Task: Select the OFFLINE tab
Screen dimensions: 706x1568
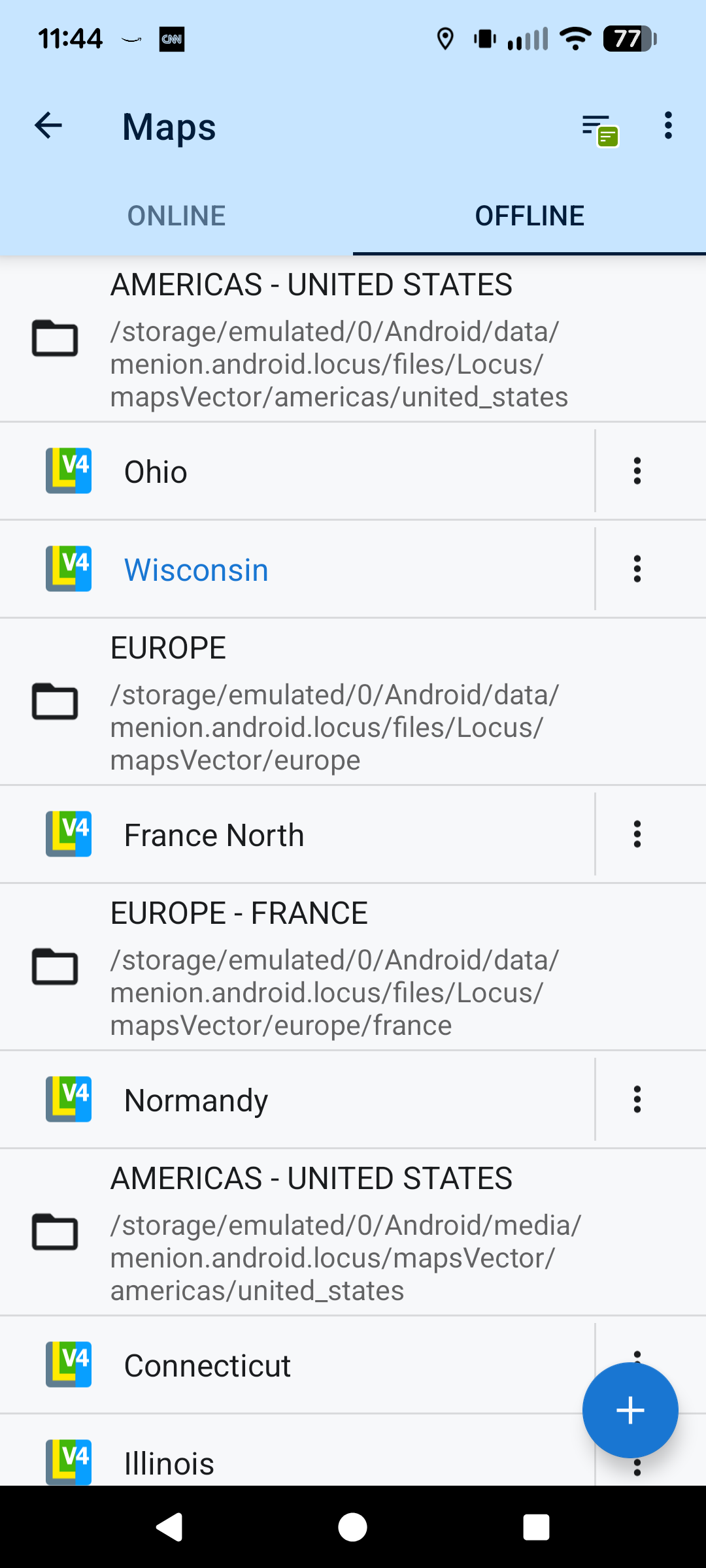Action: point(529,216)
